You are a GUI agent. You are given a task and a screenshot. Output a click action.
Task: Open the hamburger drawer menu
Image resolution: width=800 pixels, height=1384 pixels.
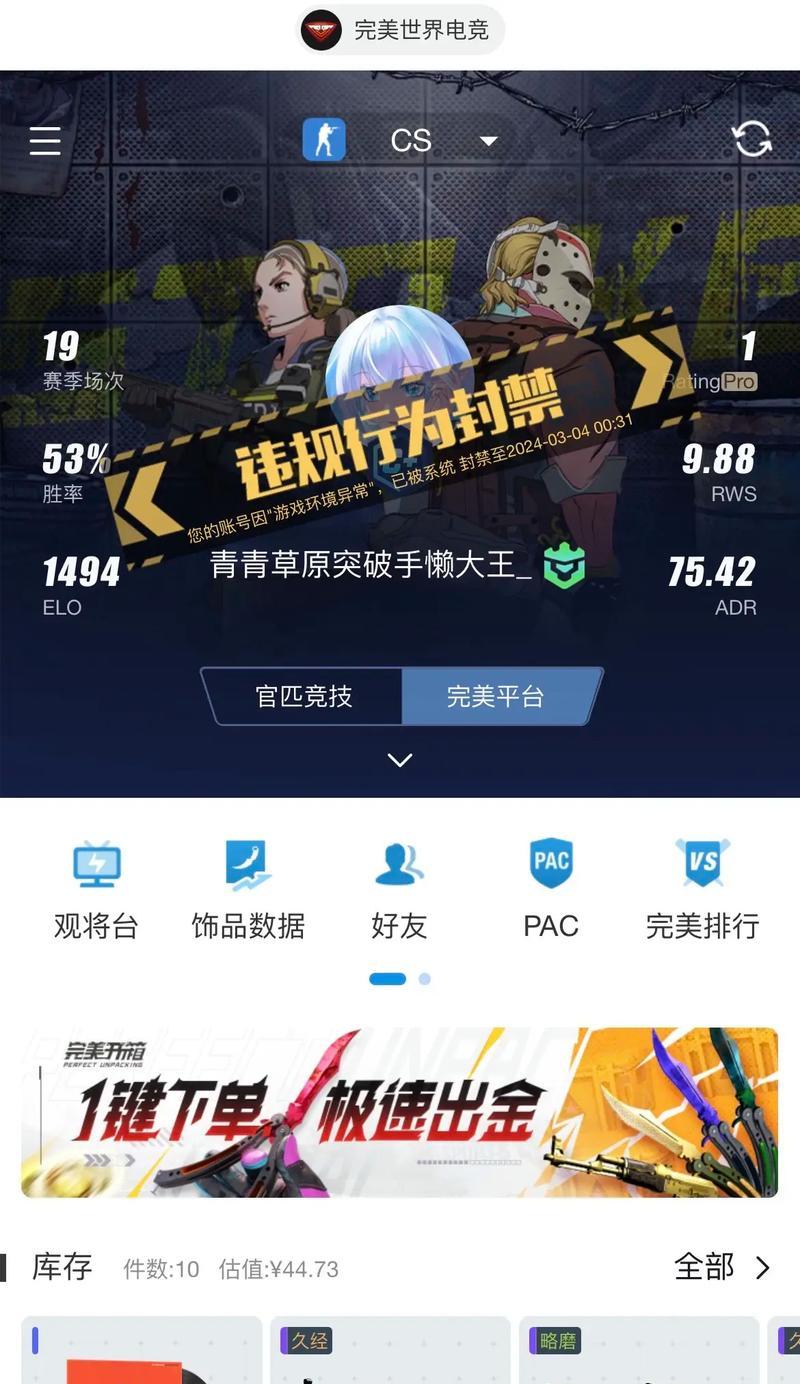click(45, 140)
